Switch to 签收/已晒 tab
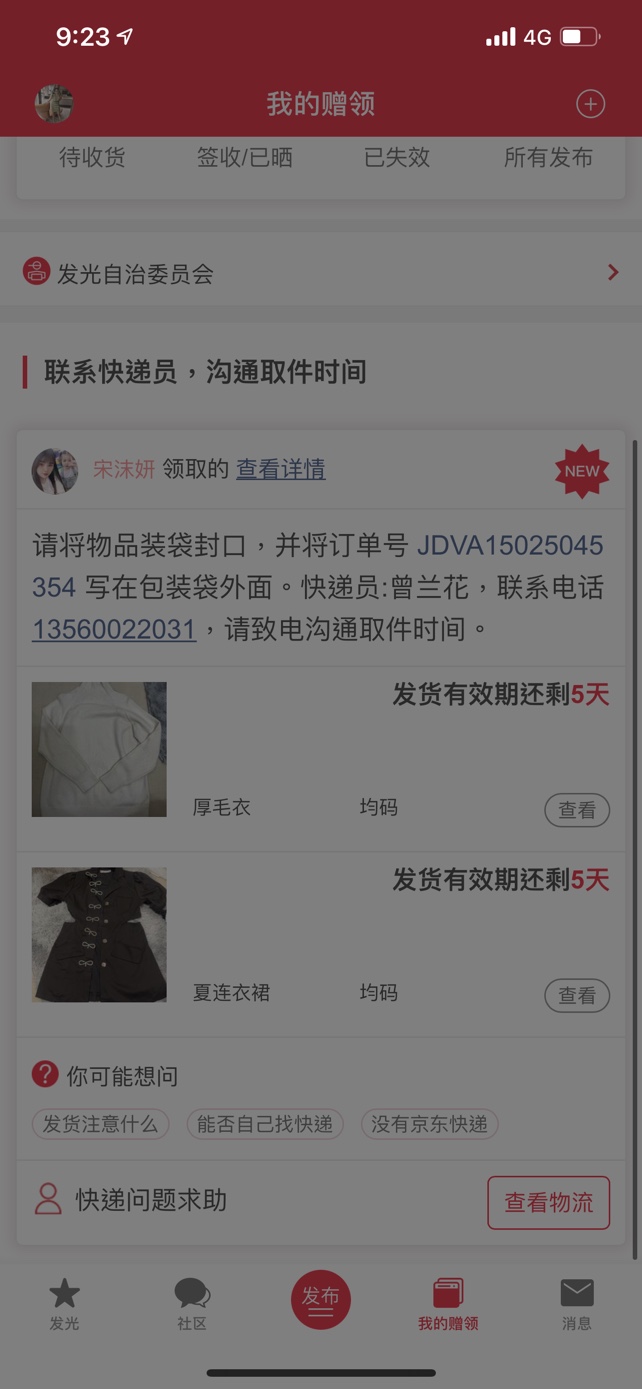Screen dimensions: 642x1389 coord(245,158)
